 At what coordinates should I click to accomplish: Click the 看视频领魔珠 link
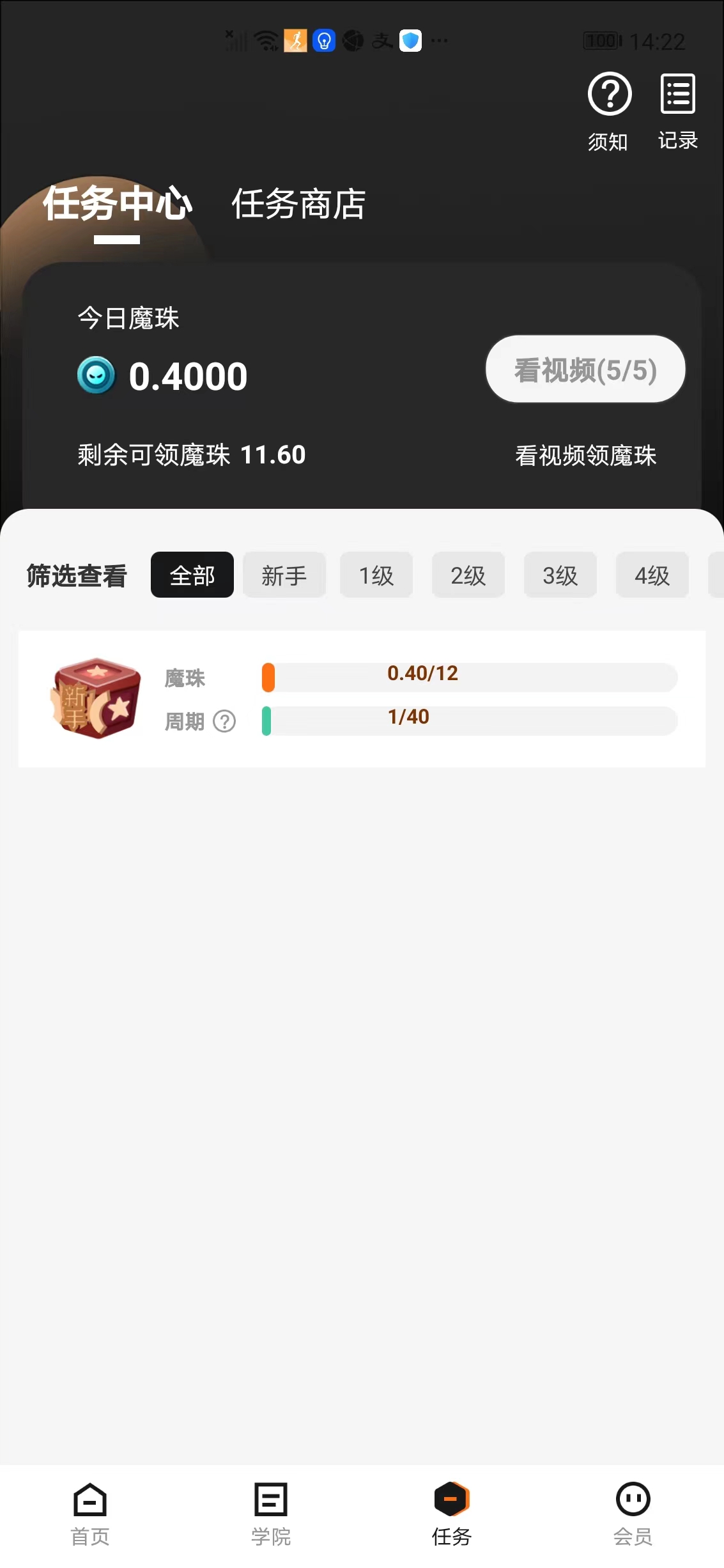pos(585,456)
